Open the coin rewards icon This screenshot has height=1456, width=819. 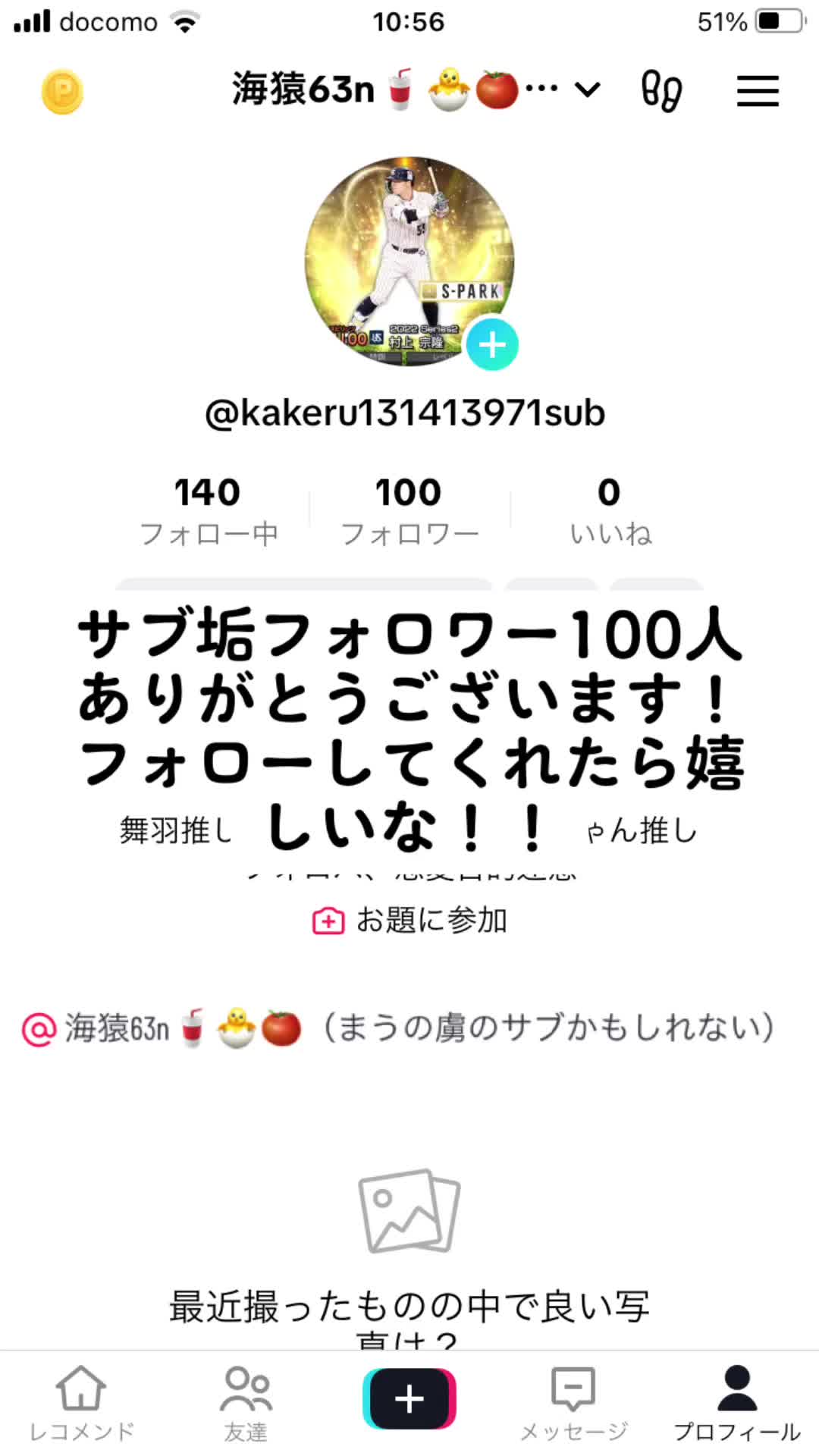pyautogui.click(x=62, y=92)
